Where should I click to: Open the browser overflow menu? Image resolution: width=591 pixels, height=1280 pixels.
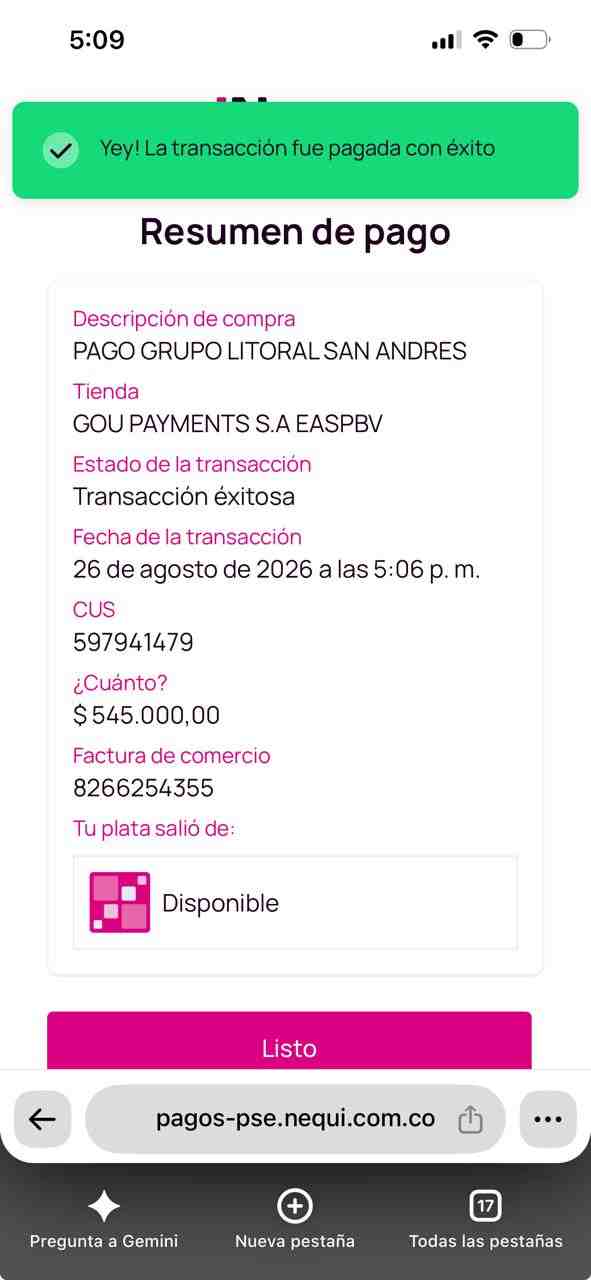click(x=548, y=1119)
